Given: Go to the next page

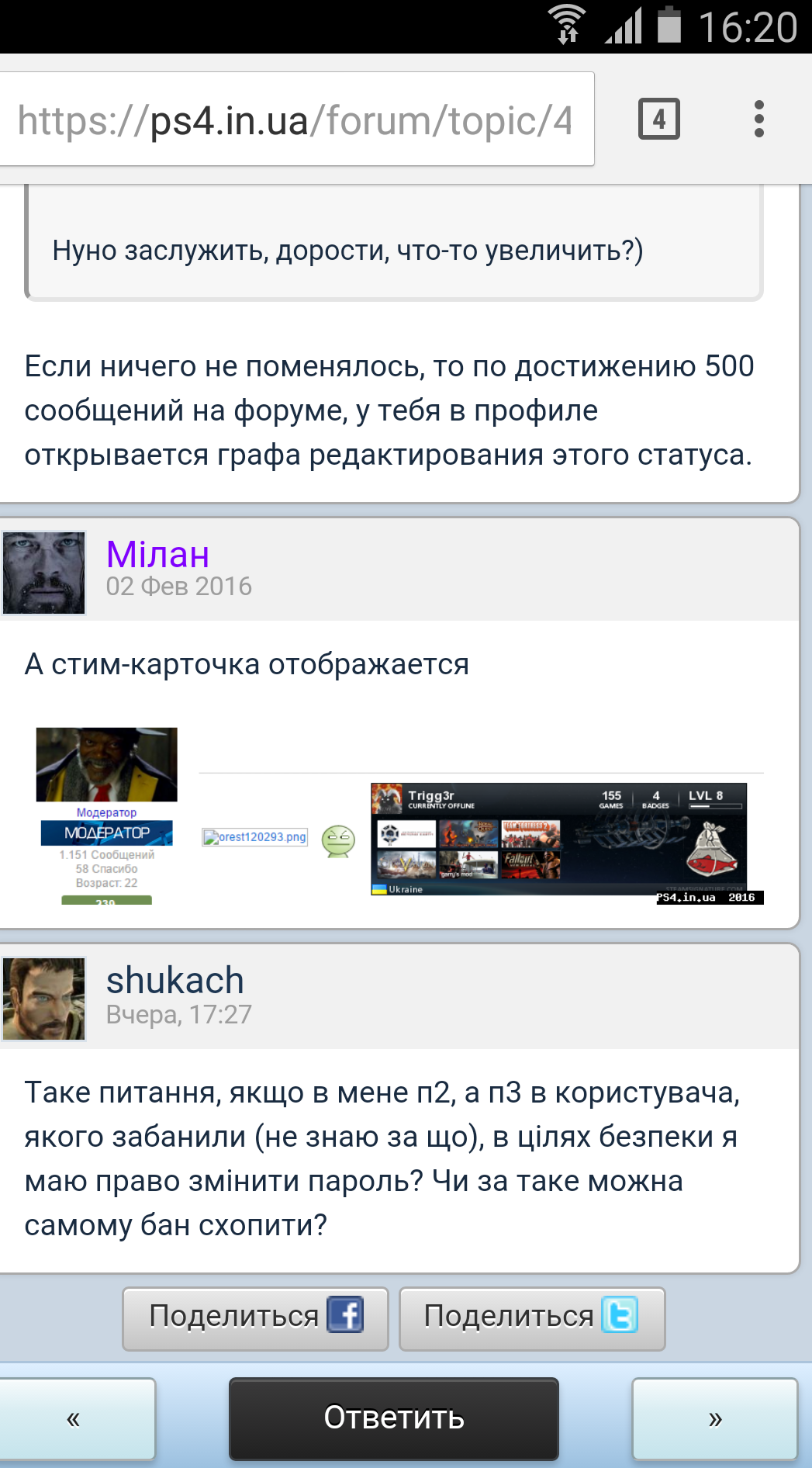Looking at the screenshot, I should [x=715, y=1418].
